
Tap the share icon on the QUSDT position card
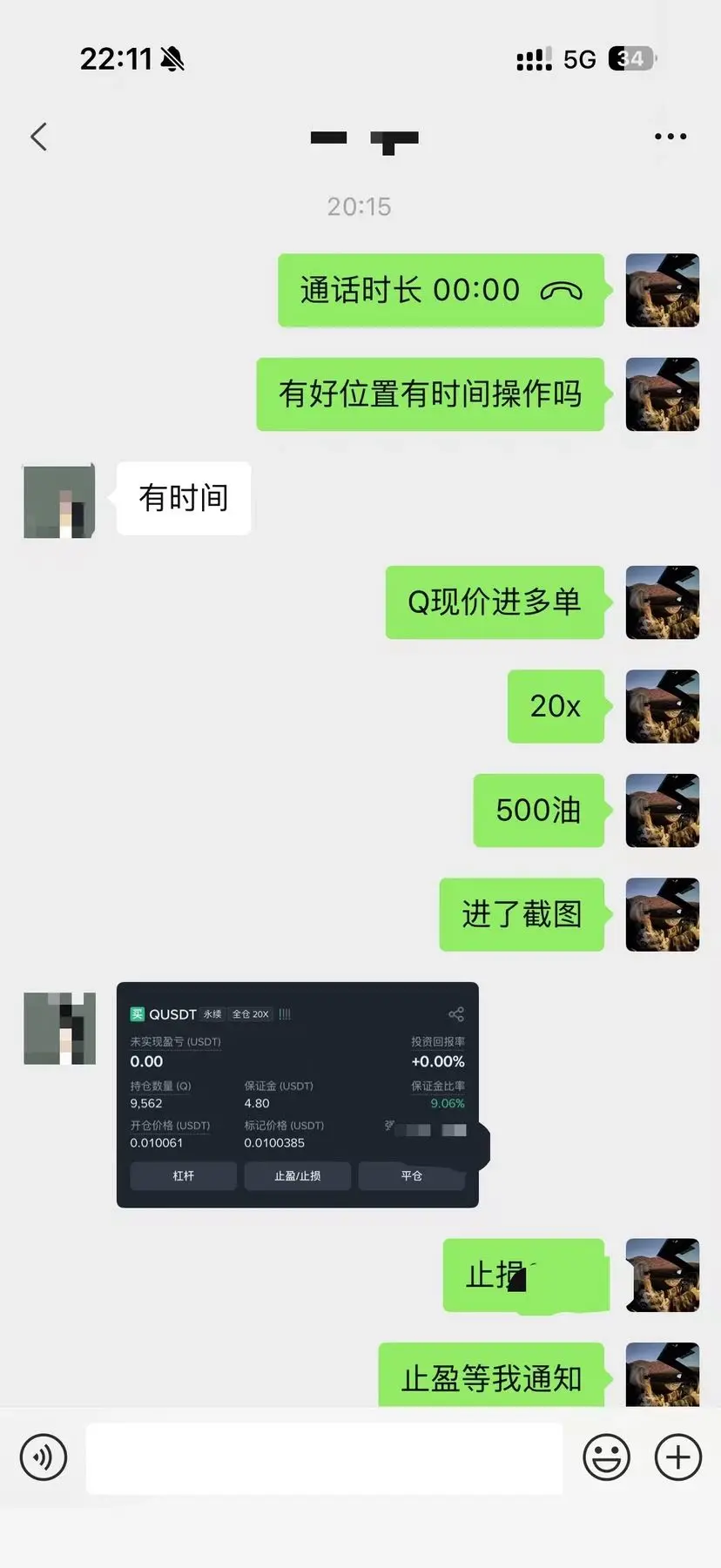(x=456, y=1013)
